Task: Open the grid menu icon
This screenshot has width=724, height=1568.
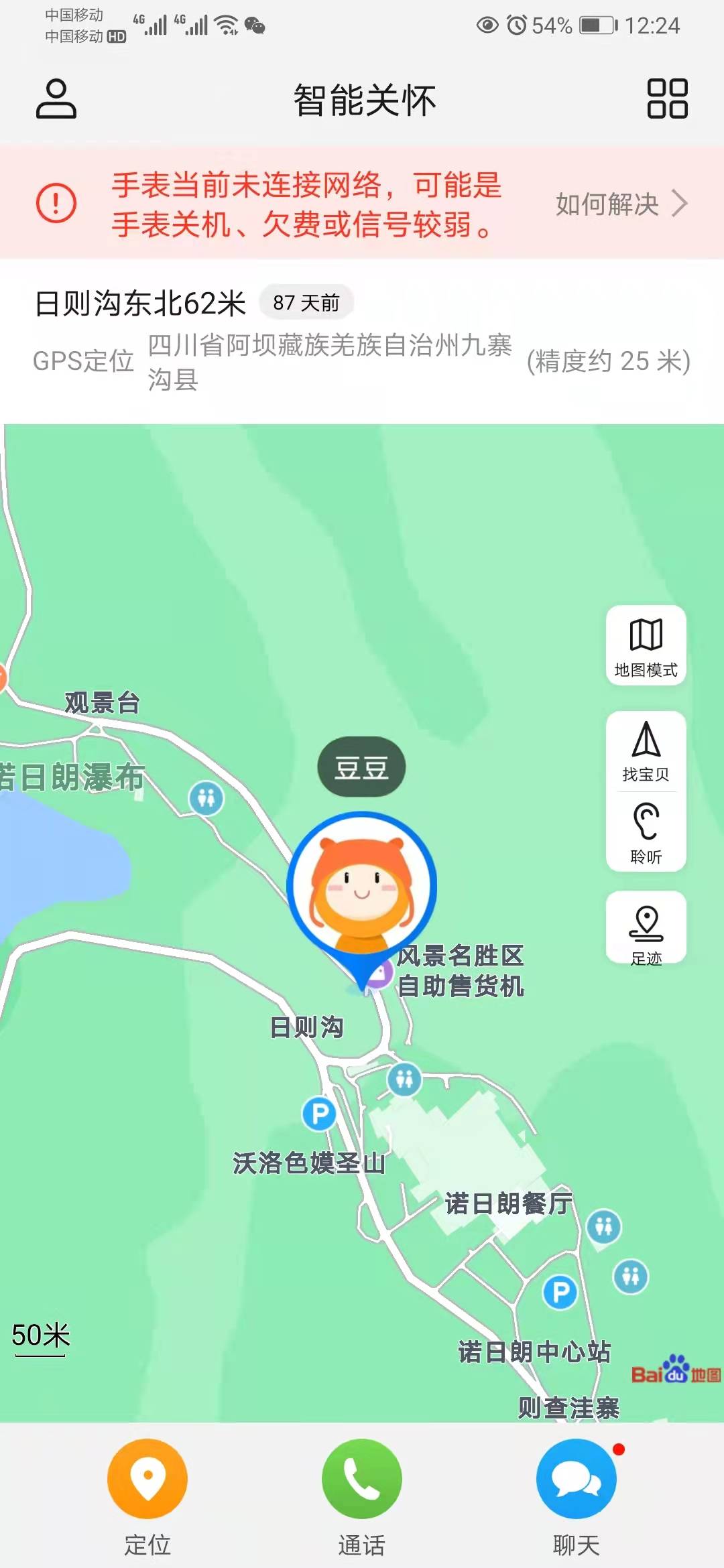Action: [667, 99]
